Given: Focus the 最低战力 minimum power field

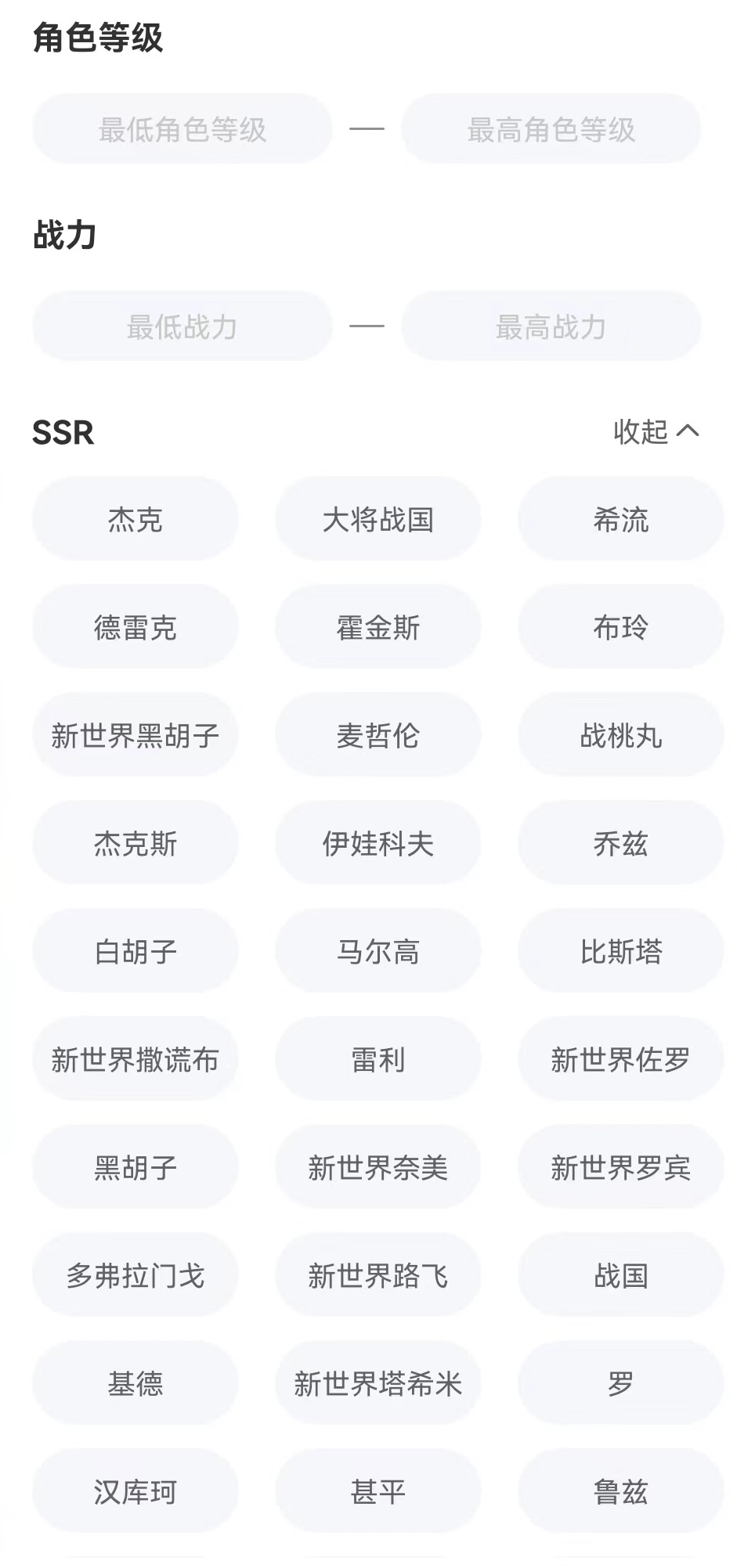Looking at the screenshot, I should (x=182, y=326).
